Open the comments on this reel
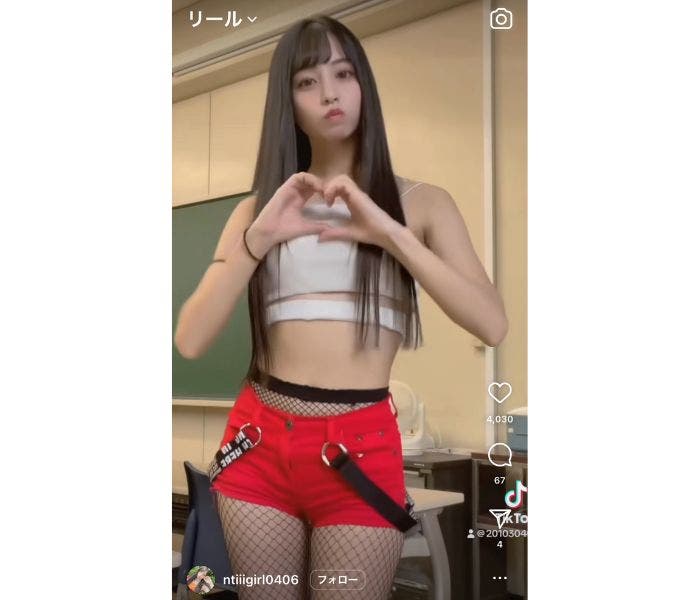Image resolution: width=700 pixels, height=600 pixels. point(500,456)
